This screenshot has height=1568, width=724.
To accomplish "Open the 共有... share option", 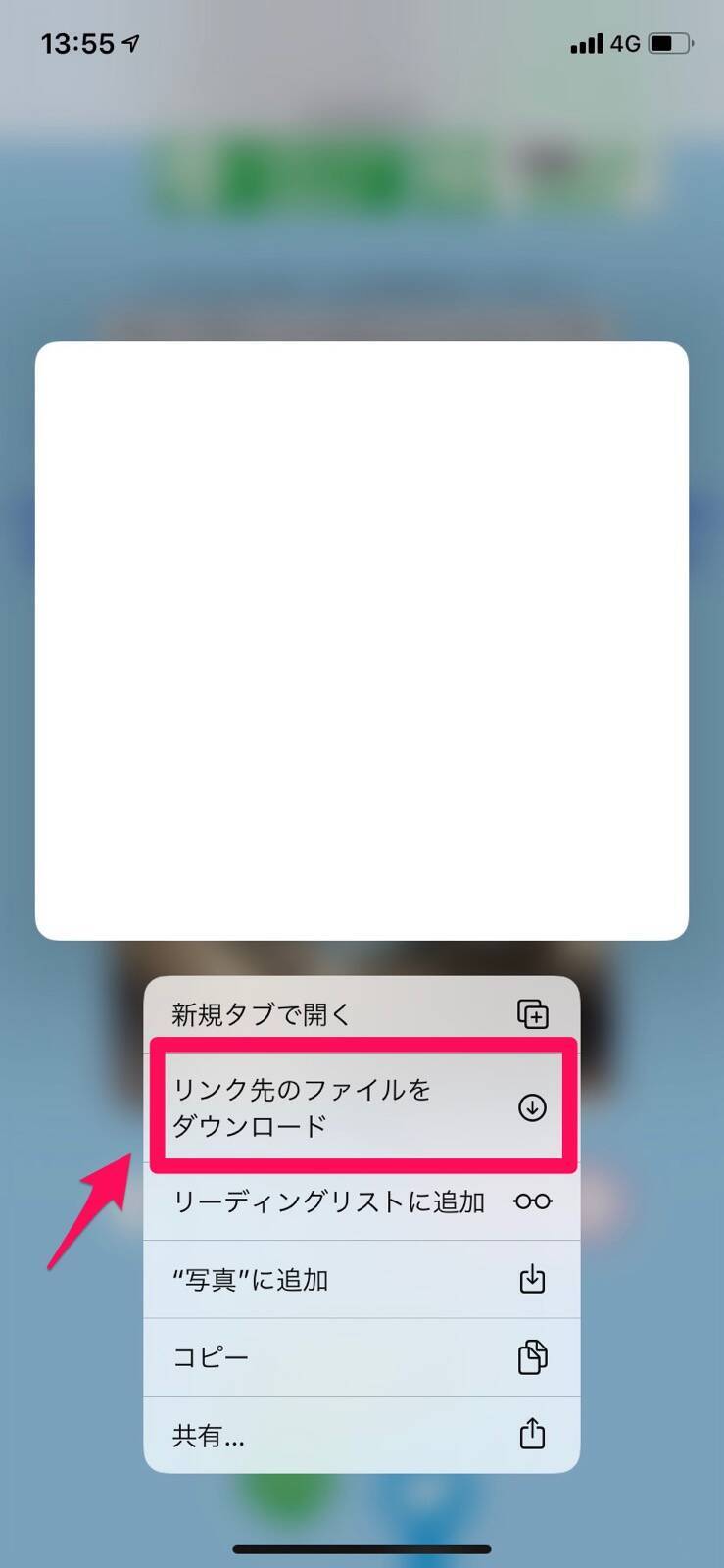I will pyautogui.click(x=361, y=1436).
